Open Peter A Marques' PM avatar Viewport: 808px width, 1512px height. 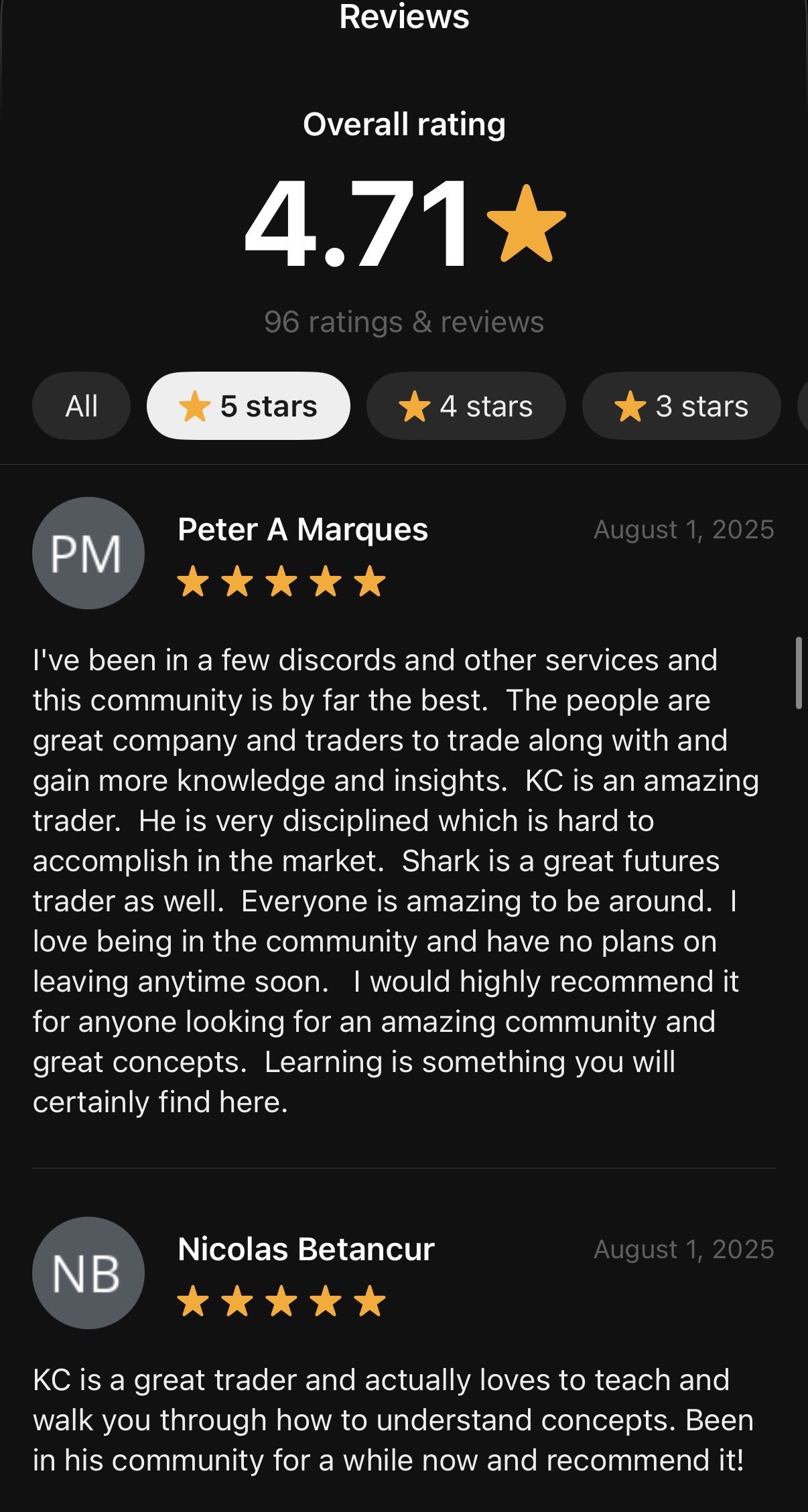click(x=88, y=553)
